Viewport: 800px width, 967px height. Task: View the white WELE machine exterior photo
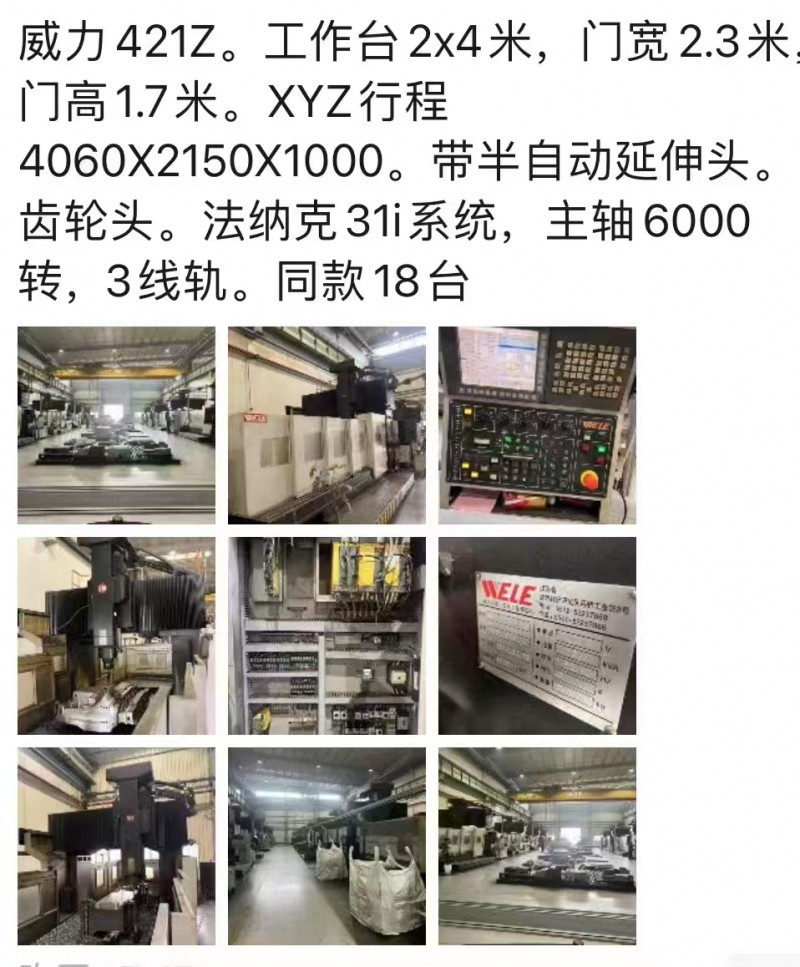tap(327, 425)
